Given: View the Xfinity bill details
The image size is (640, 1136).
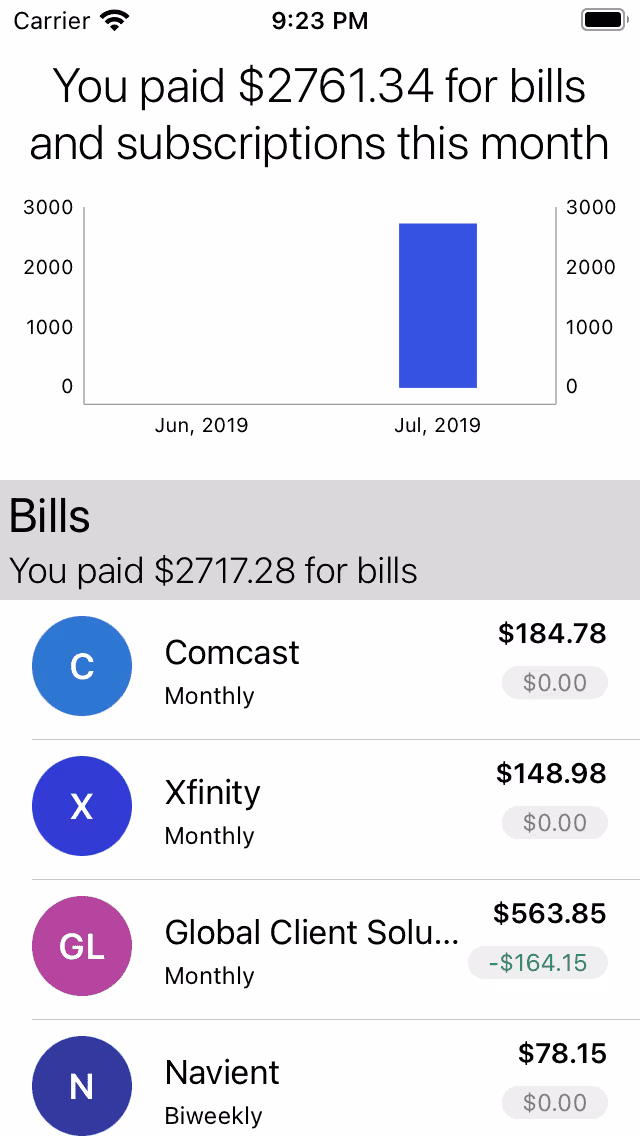Looking at the screenshot, I should [x=320, y=810].
